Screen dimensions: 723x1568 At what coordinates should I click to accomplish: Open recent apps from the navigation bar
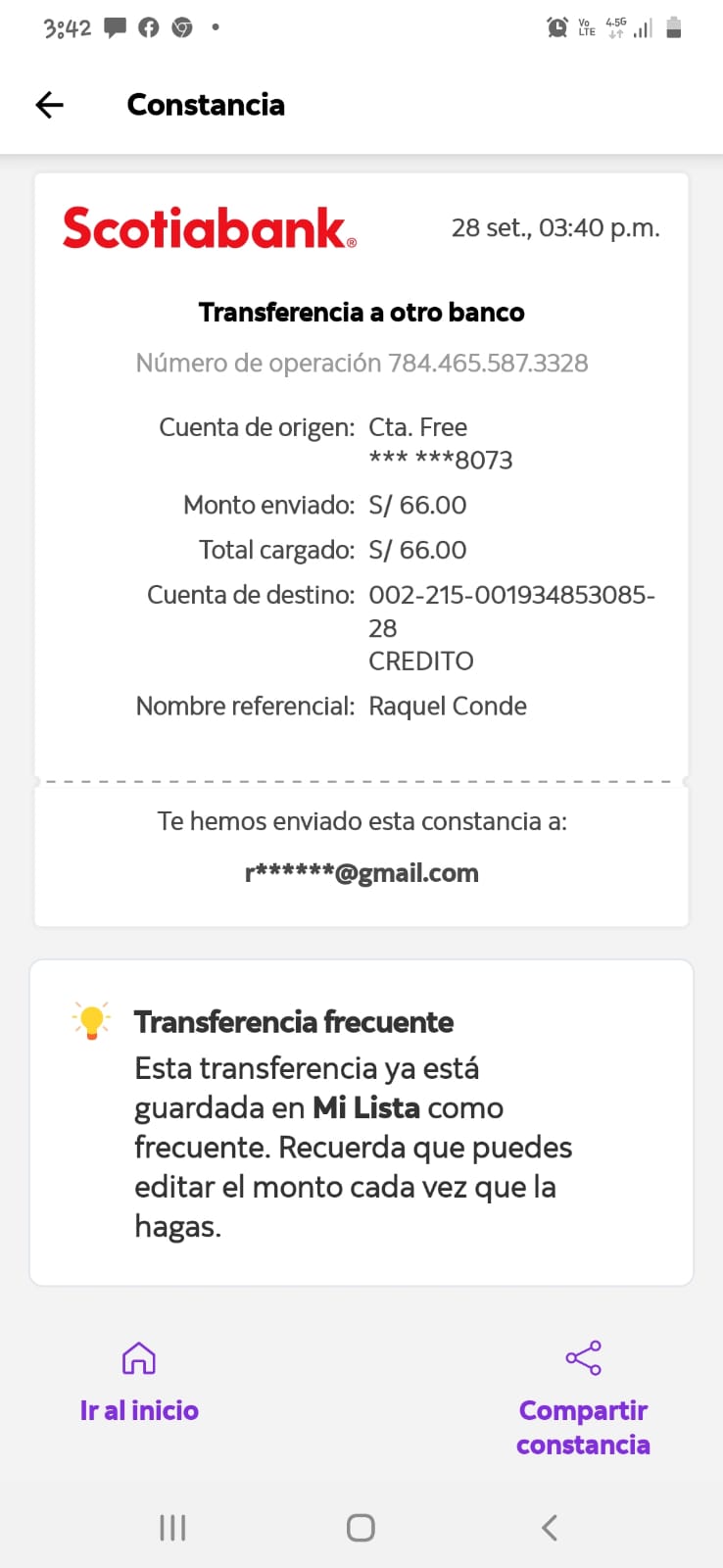point(172,1527)
